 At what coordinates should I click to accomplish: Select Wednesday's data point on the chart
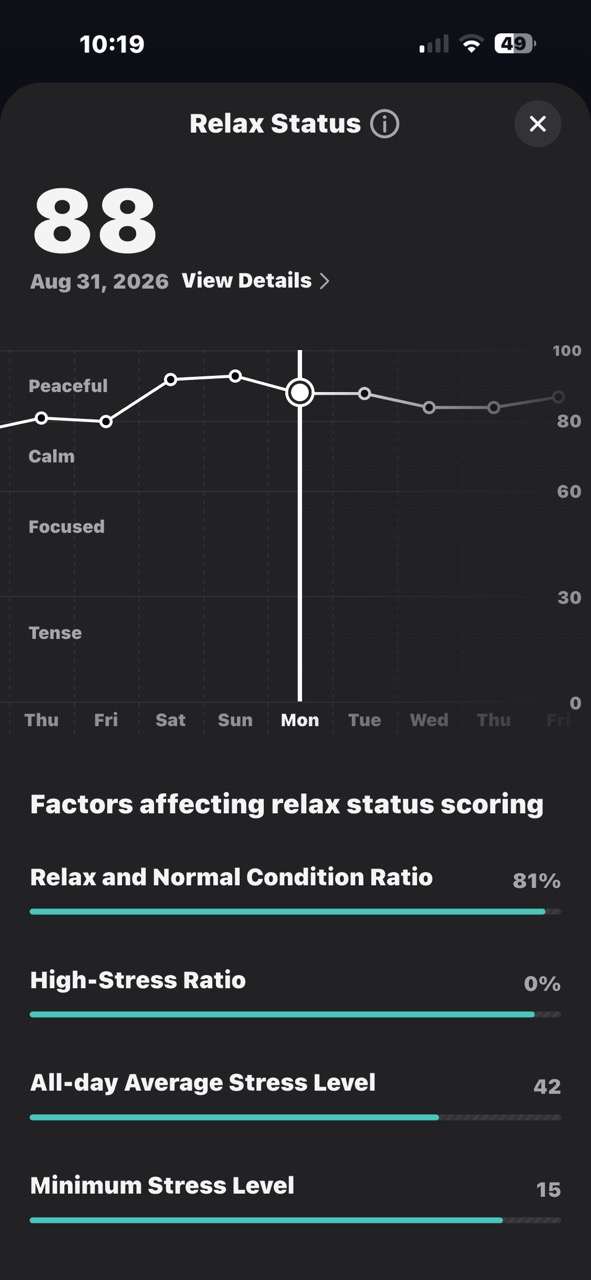(429, 407)
